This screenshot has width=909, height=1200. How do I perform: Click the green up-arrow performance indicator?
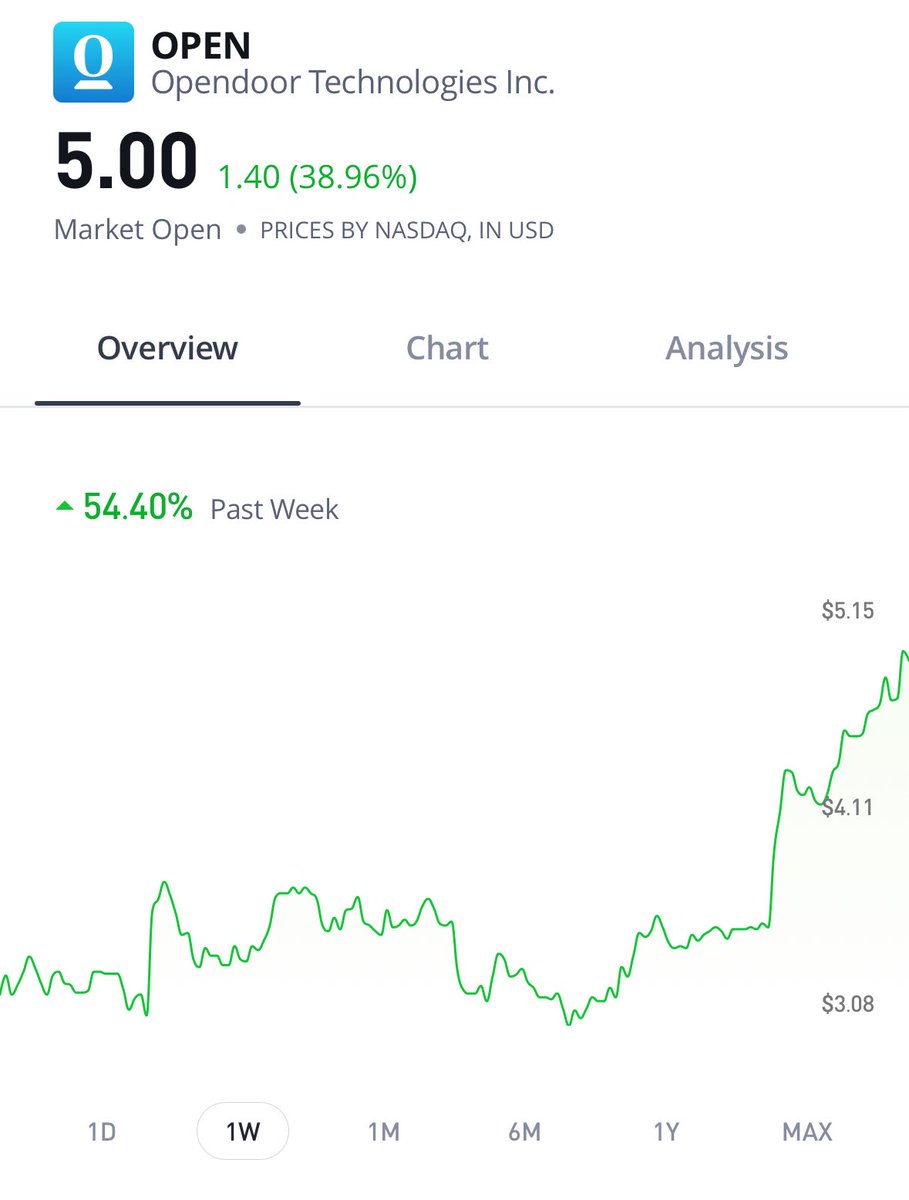(65, 505)
